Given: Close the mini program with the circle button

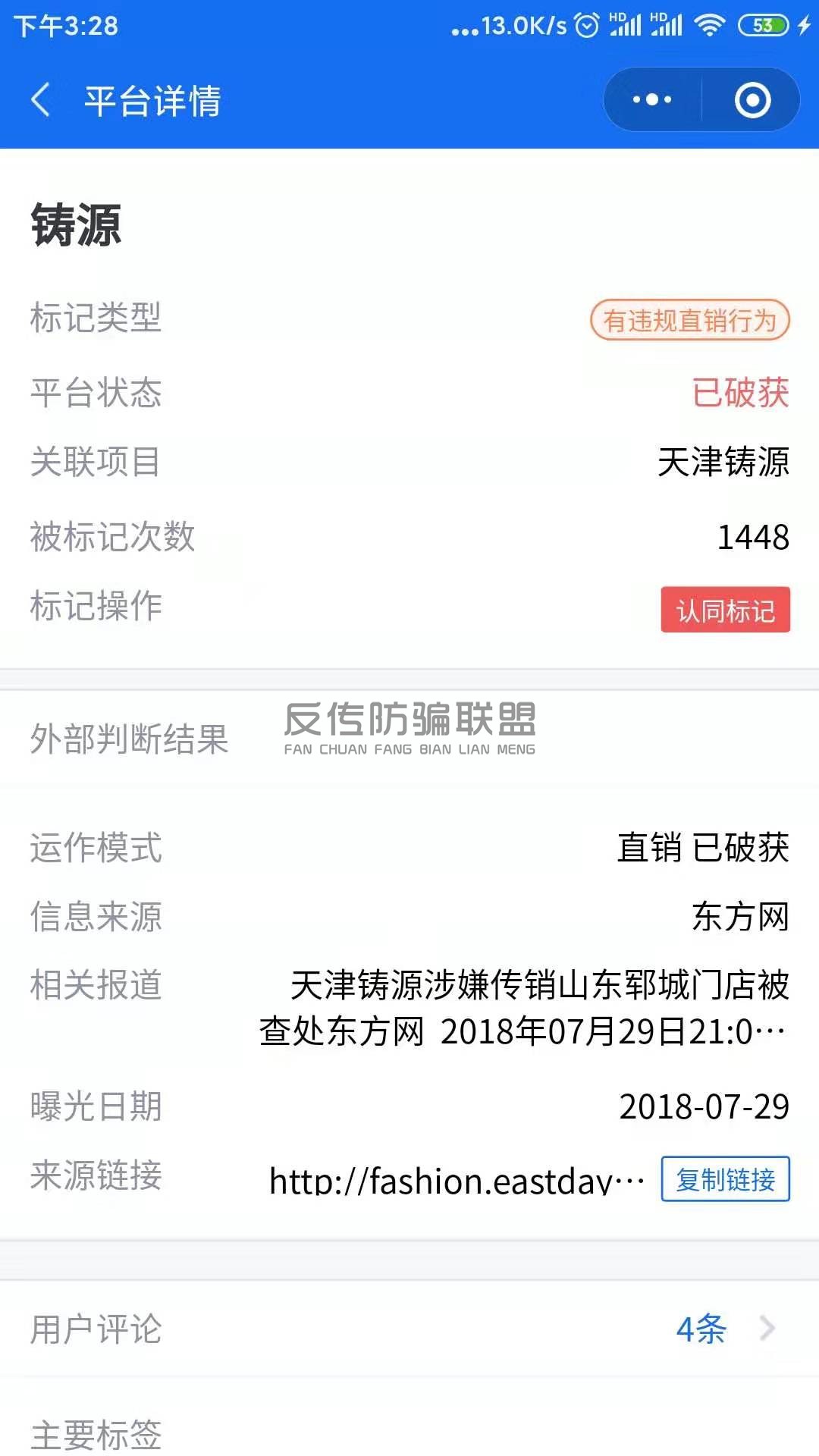Looking at the screenshot, I should click(752, 100).
